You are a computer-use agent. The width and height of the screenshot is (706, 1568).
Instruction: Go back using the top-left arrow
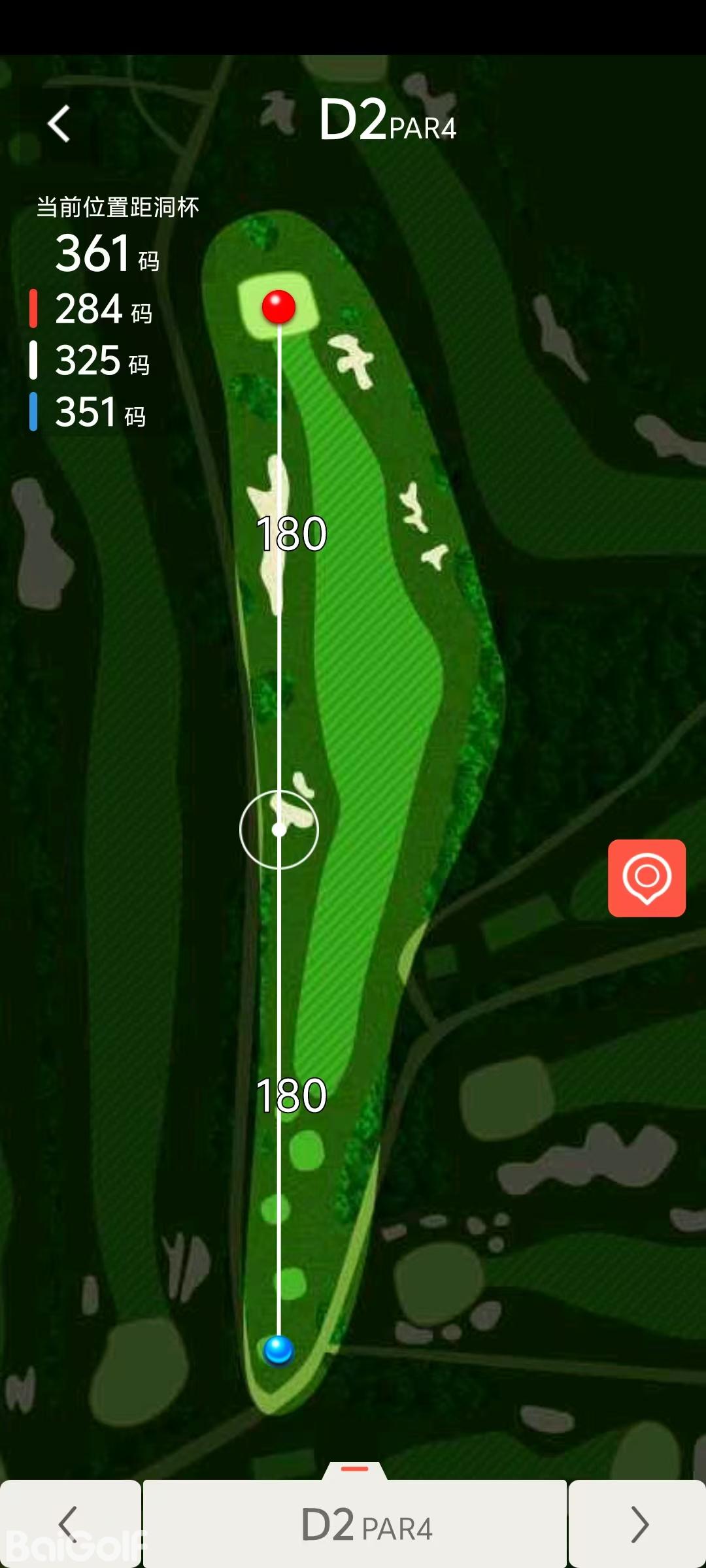click(59, 123)
